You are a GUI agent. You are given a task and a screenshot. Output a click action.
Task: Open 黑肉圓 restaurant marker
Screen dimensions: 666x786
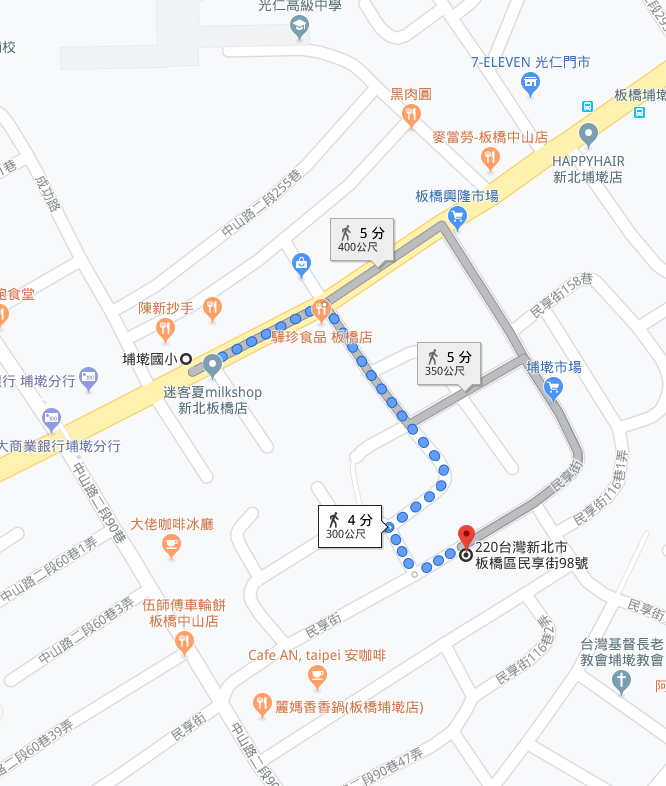[411, 115]
